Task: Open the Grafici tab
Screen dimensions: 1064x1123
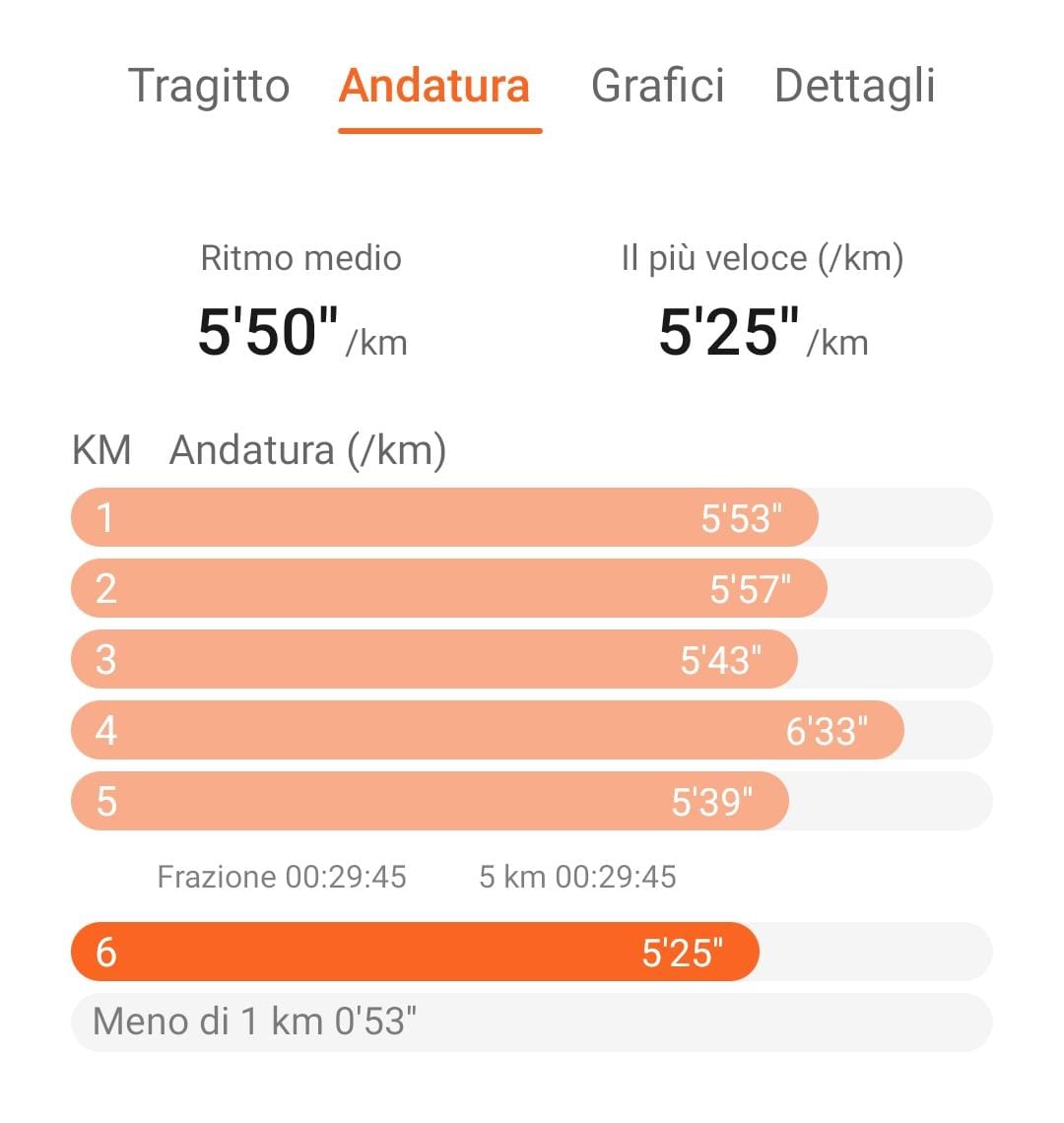Action: click(657, 87)
